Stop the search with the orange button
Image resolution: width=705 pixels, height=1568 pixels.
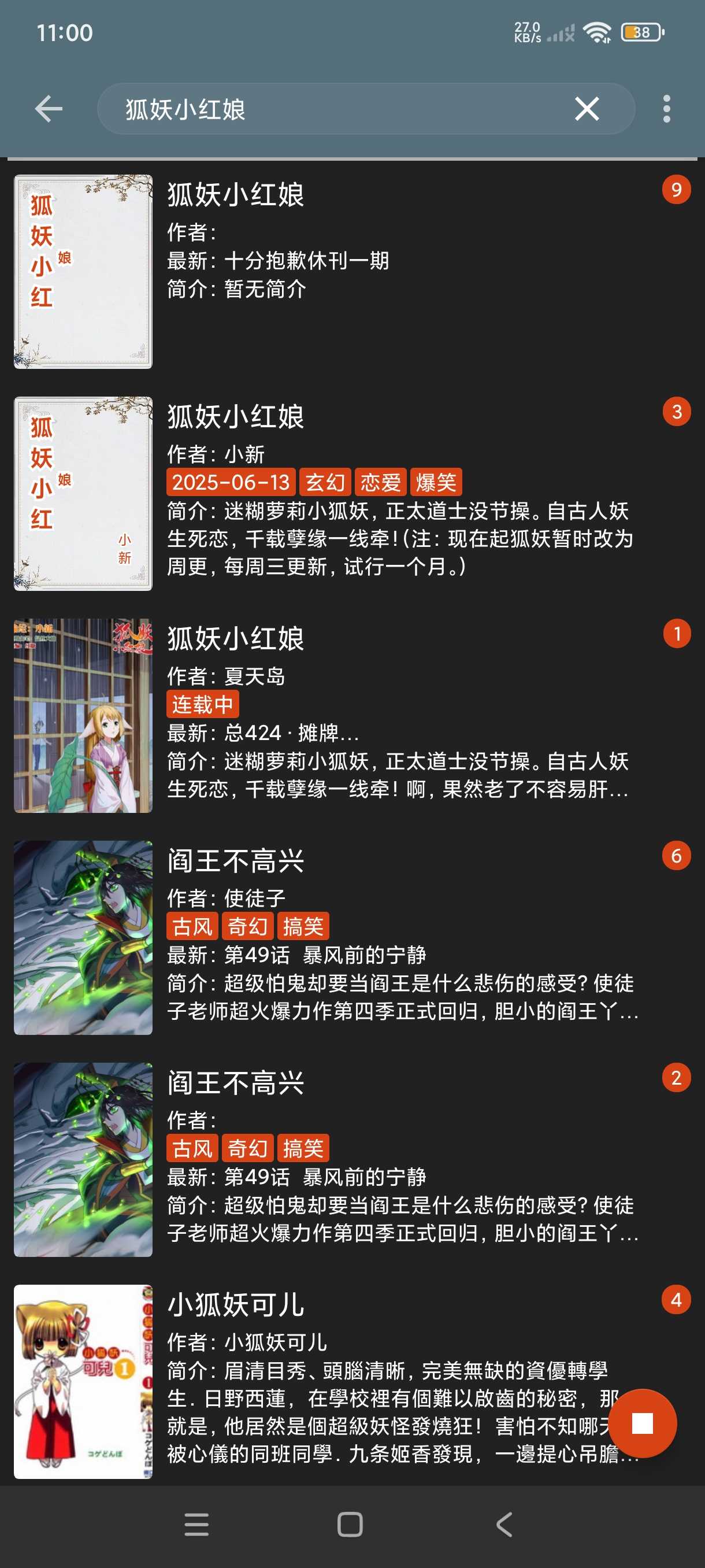point(643,1423)
